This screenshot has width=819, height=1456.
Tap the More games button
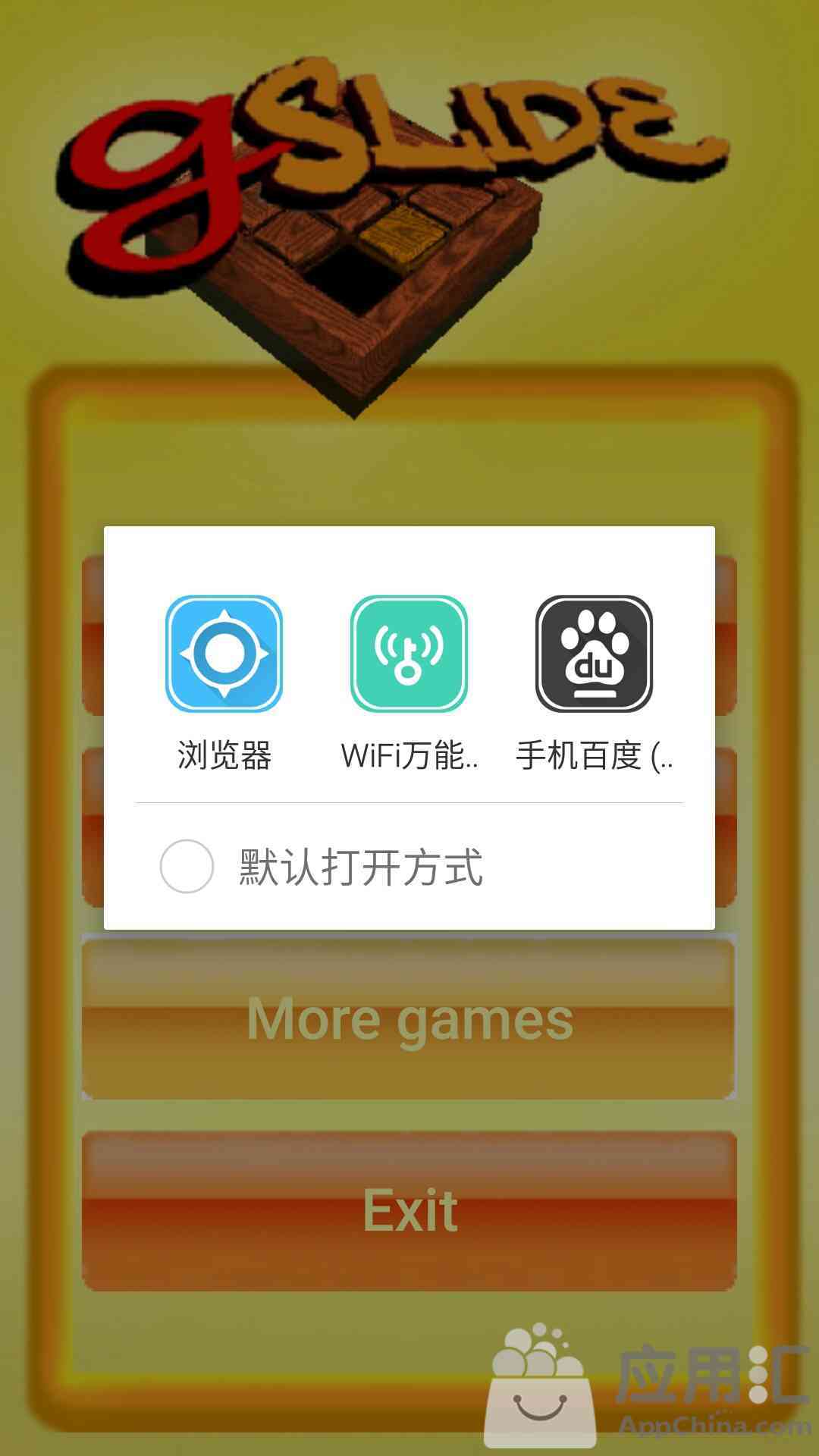pos(409,1018)
